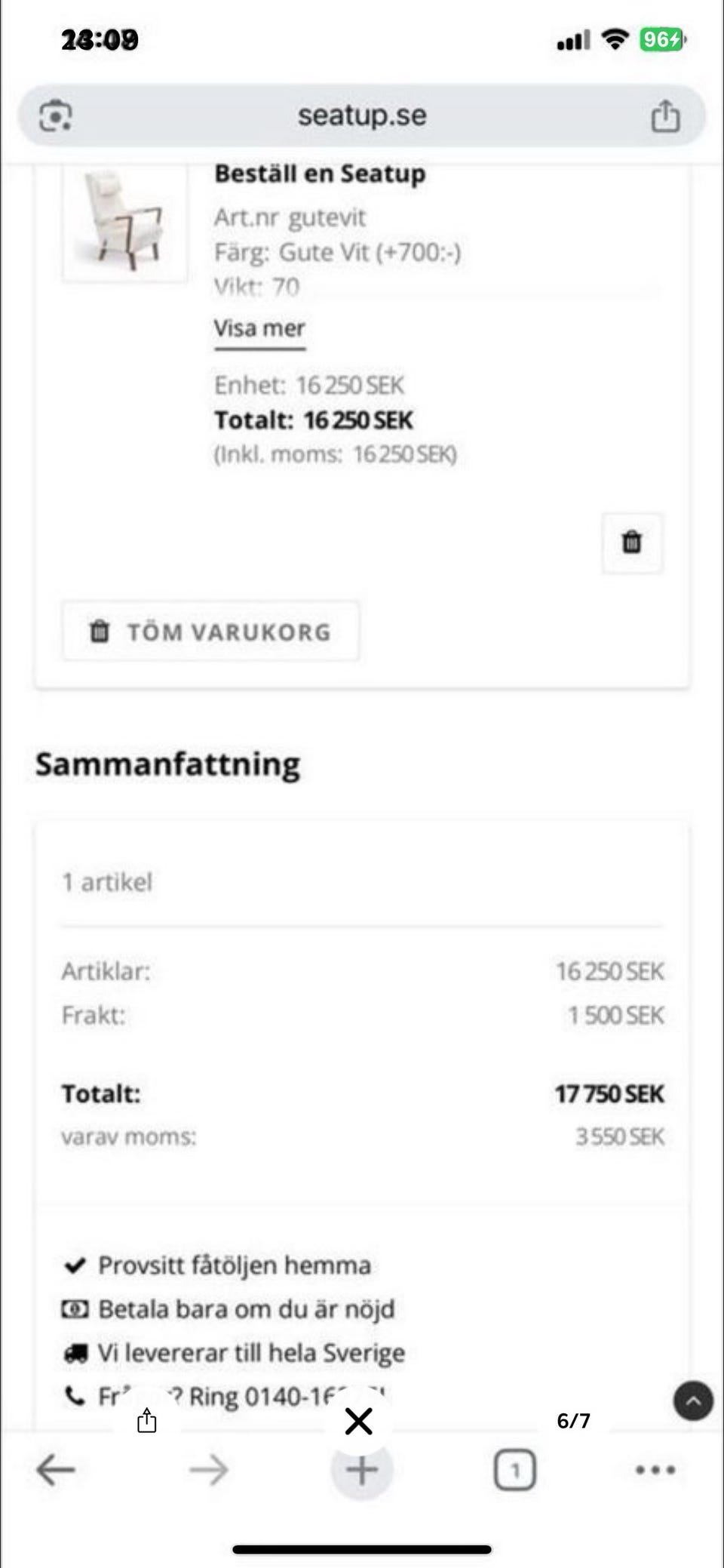Tap the phone icon next to Ring 0140
Screen dimensions: 724x1568
(x=75, y=1396)
